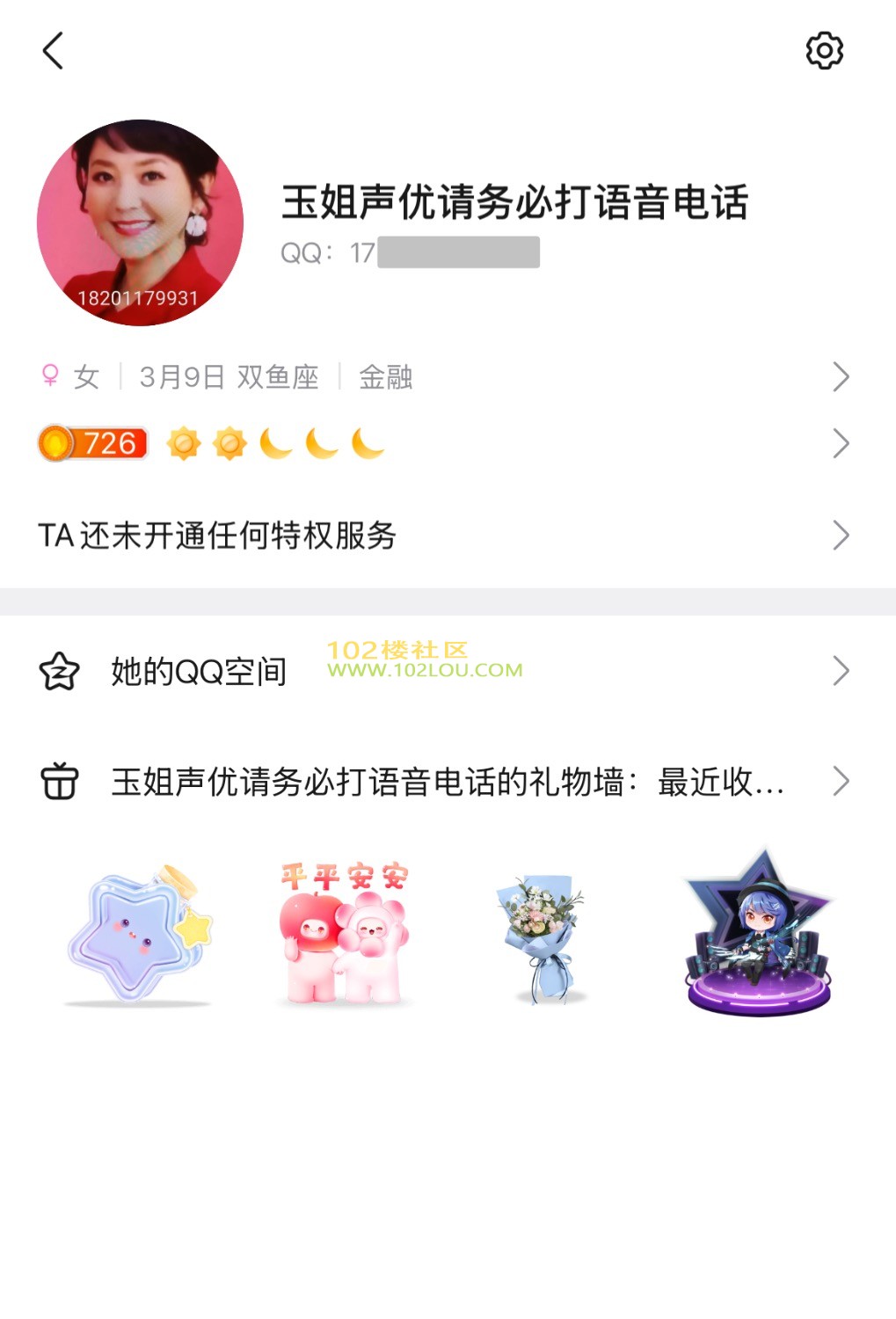Tap the anime character star gift

coord(758,936)
